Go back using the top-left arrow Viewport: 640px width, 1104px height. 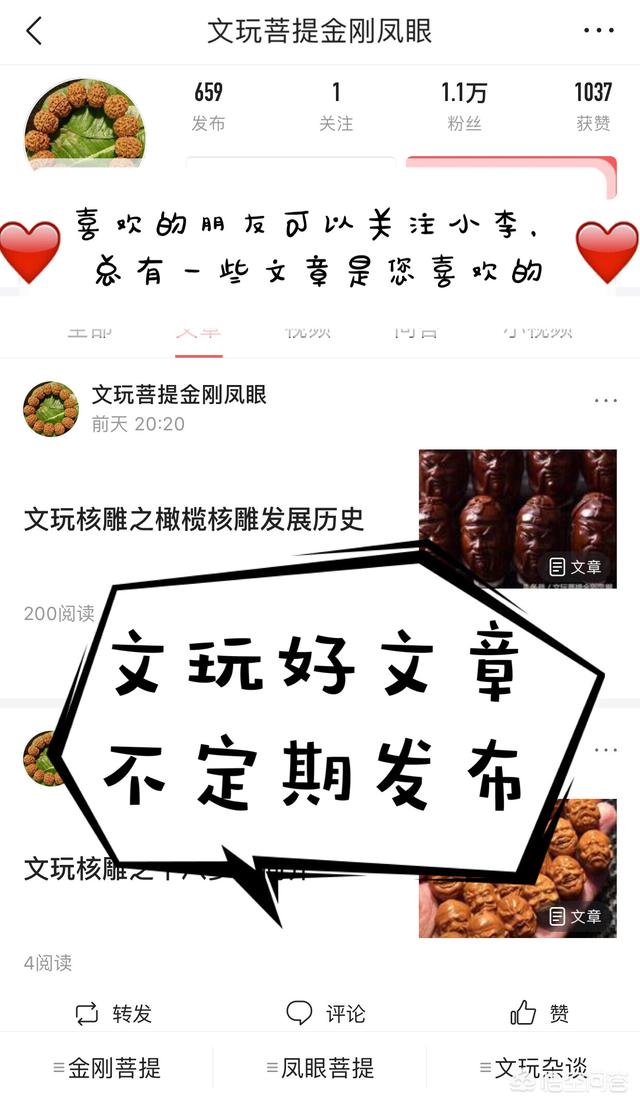point(34,31)
